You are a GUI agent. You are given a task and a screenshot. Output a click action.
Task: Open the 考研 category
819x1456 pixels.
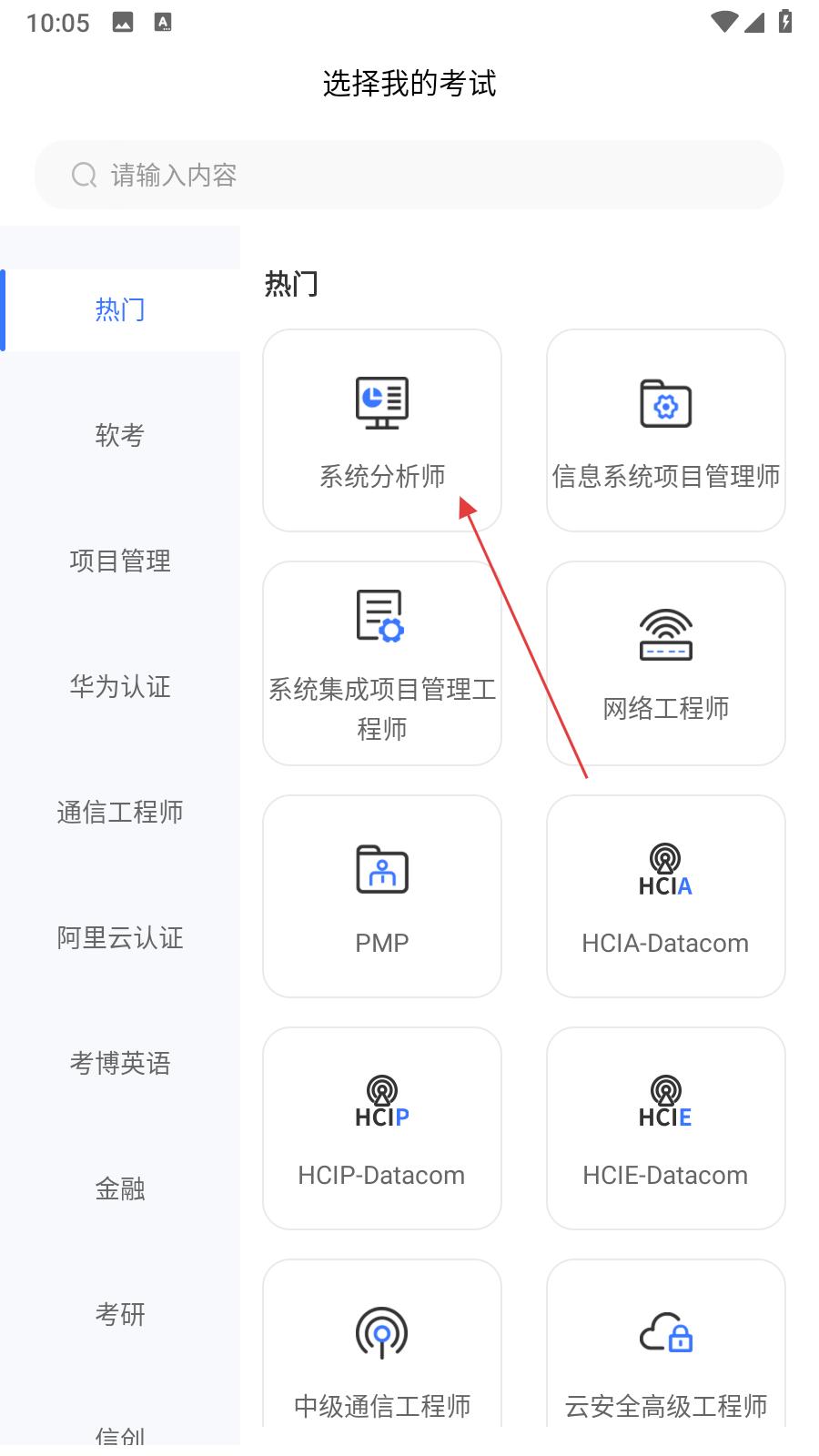pos(120,1314)
